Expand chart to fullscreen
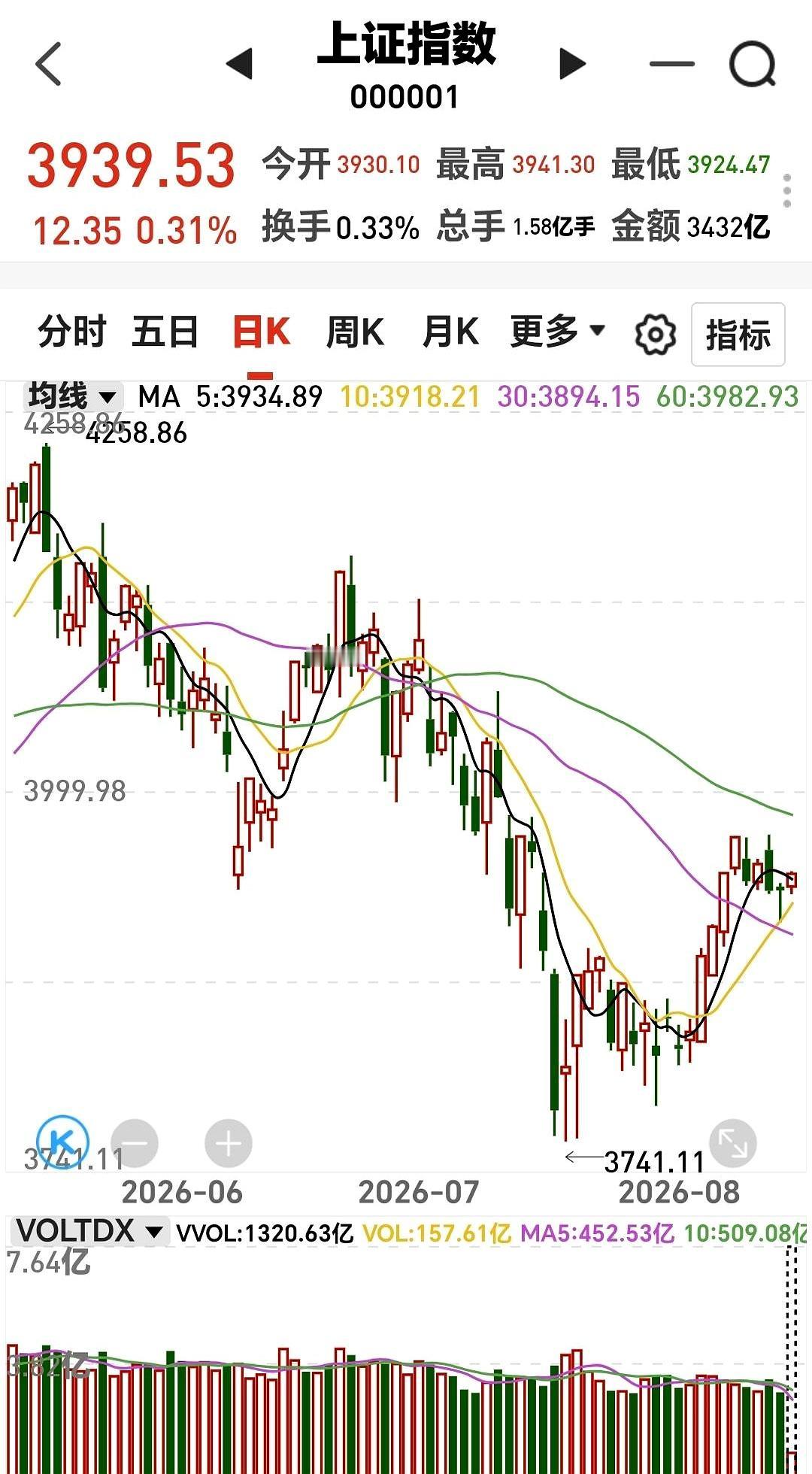The width and height of the screenshot is (812, 1474). [x=733, y=1143]
